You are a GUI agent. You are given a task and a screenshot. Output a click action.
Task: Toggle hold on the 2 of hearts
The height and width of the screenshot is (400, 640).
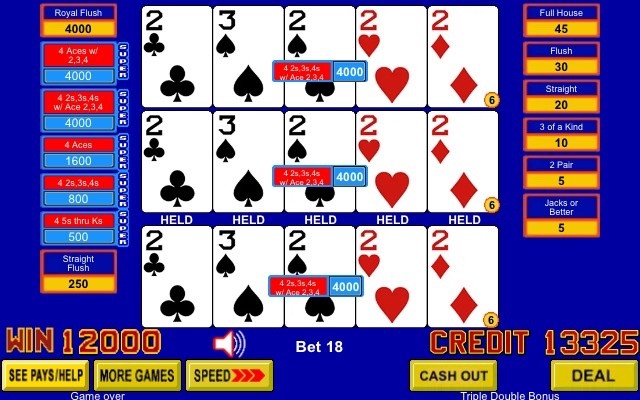coord(392,275)
